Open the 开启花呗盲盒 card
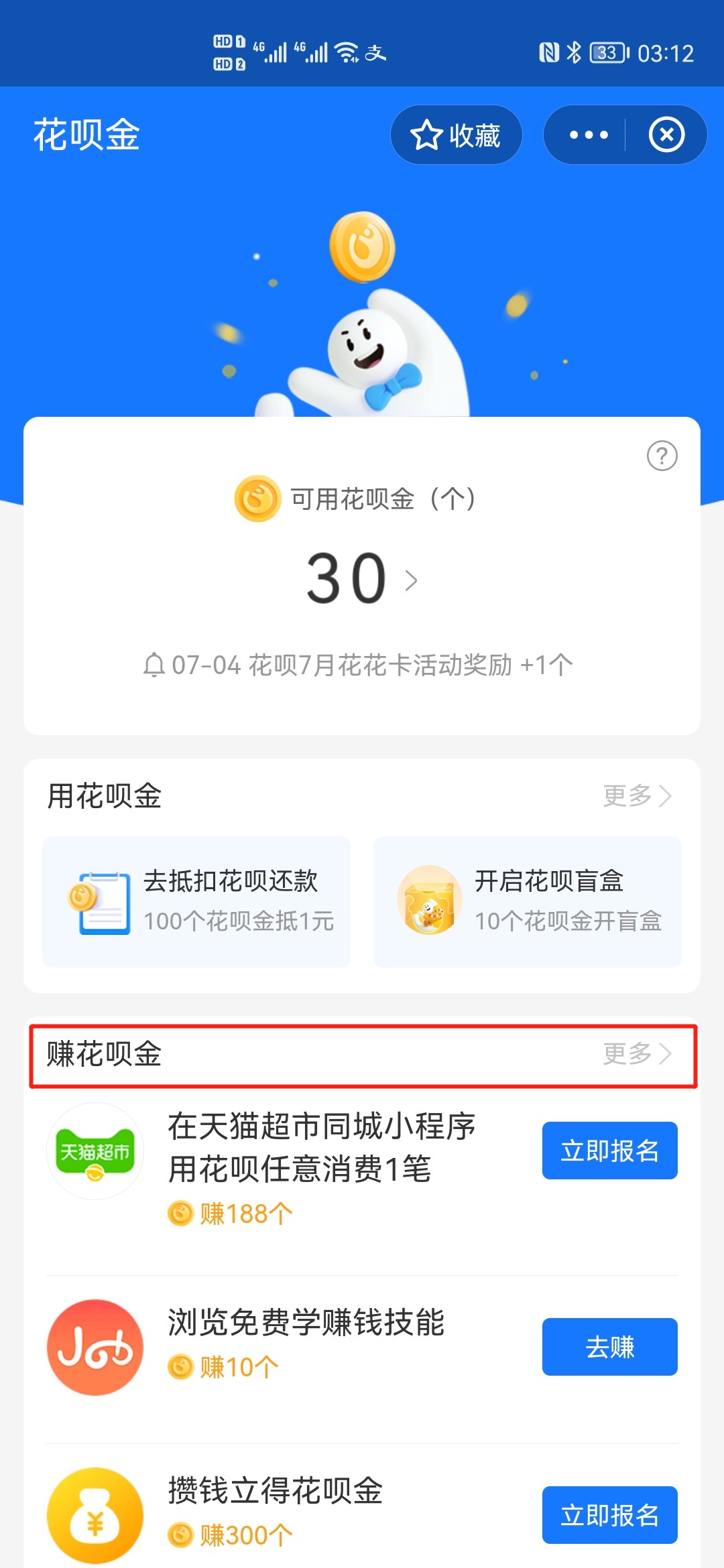724x1568 pixels. point(528,901)
